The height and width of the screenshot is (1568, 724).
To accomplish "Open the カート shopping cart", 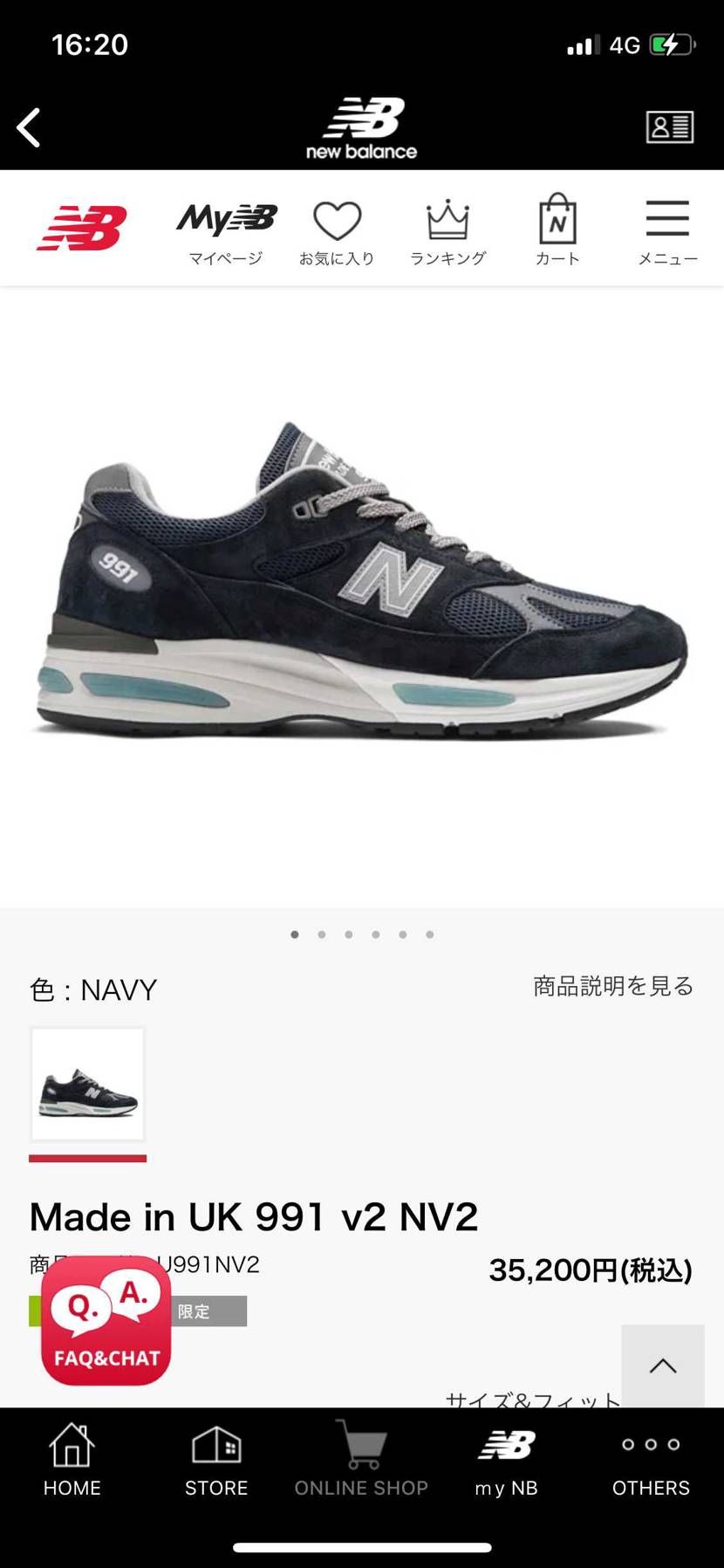I will point(557,230).
